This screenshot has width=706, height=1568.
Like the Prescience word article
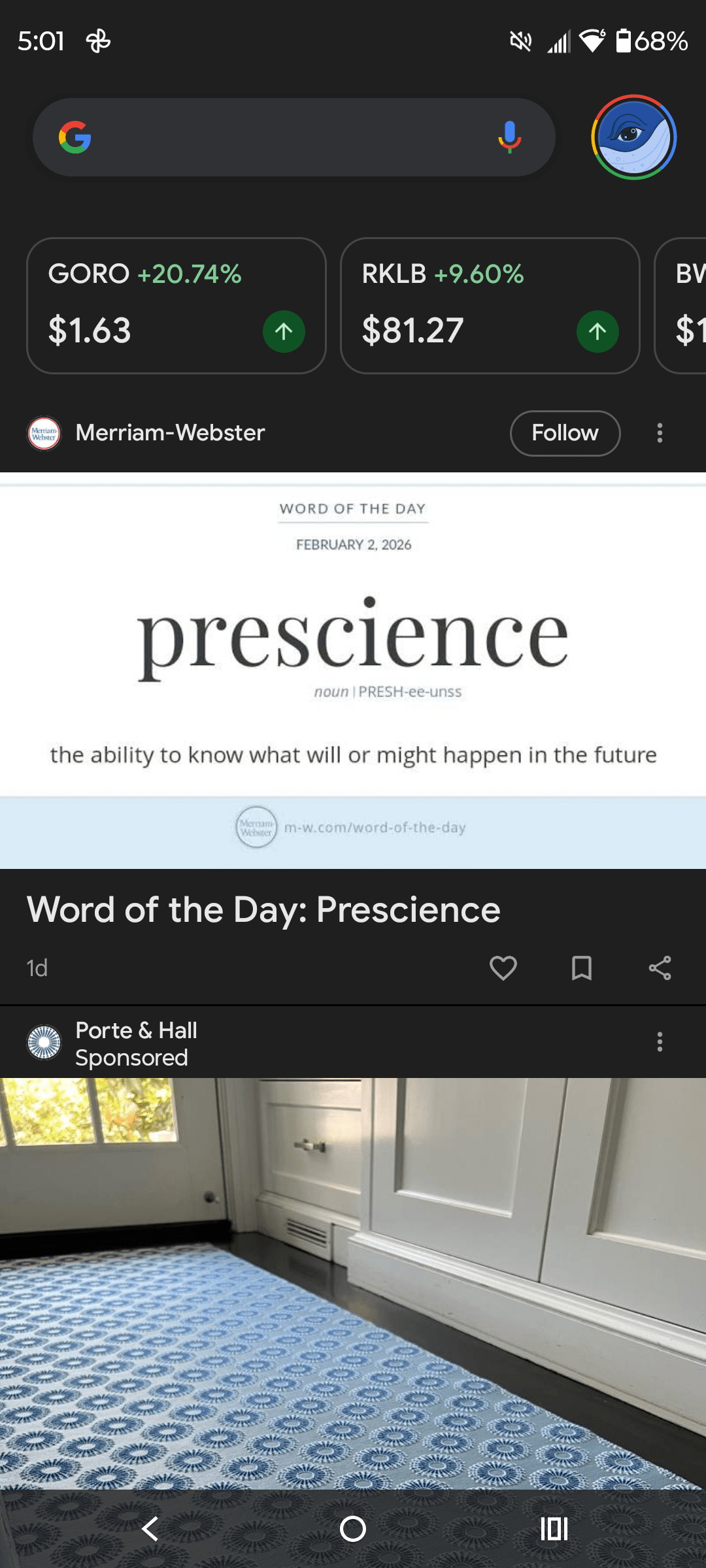coord(505,969)
